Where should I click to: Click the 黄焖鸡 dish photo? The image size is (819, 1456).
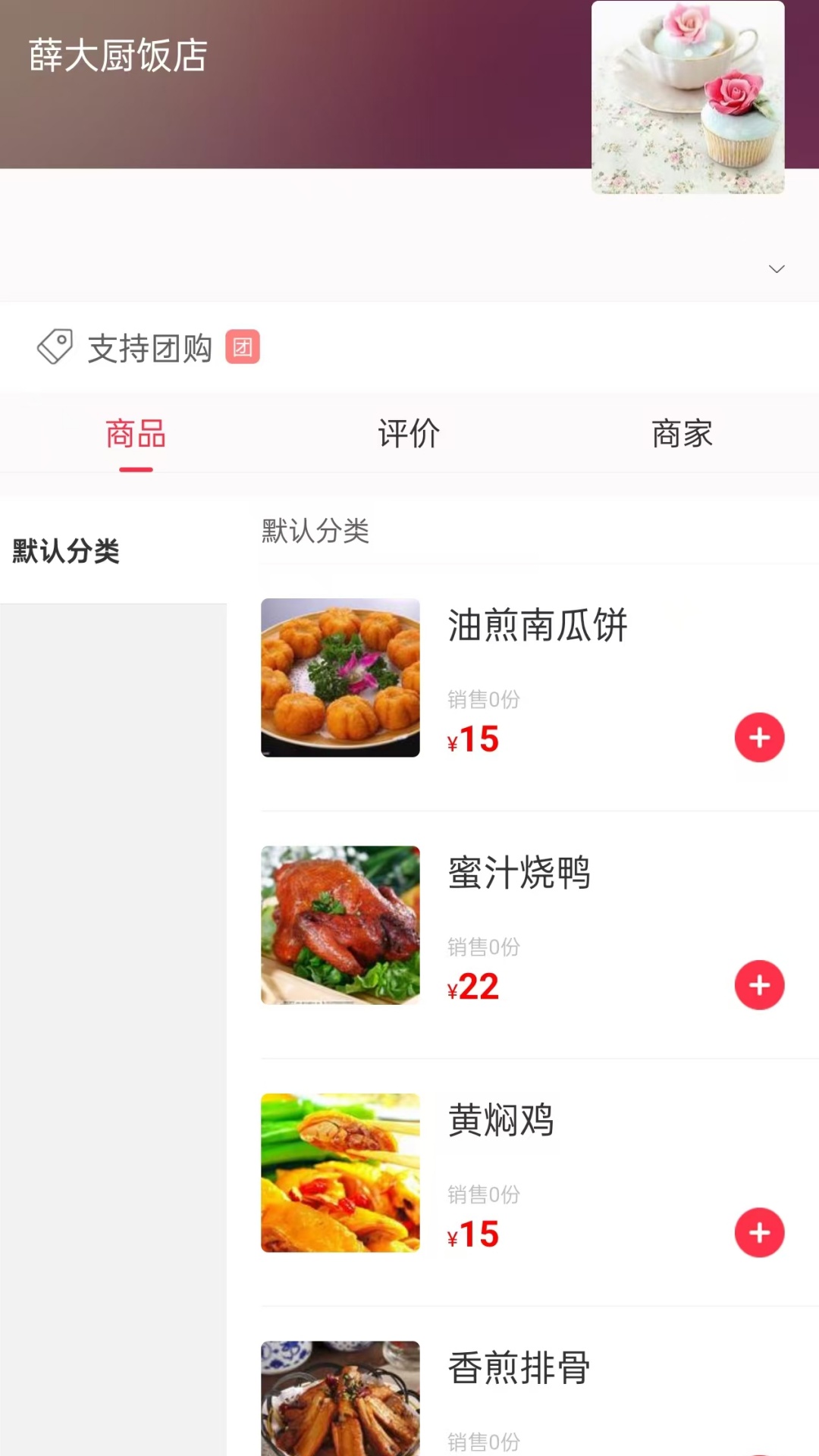point(340,1174)
